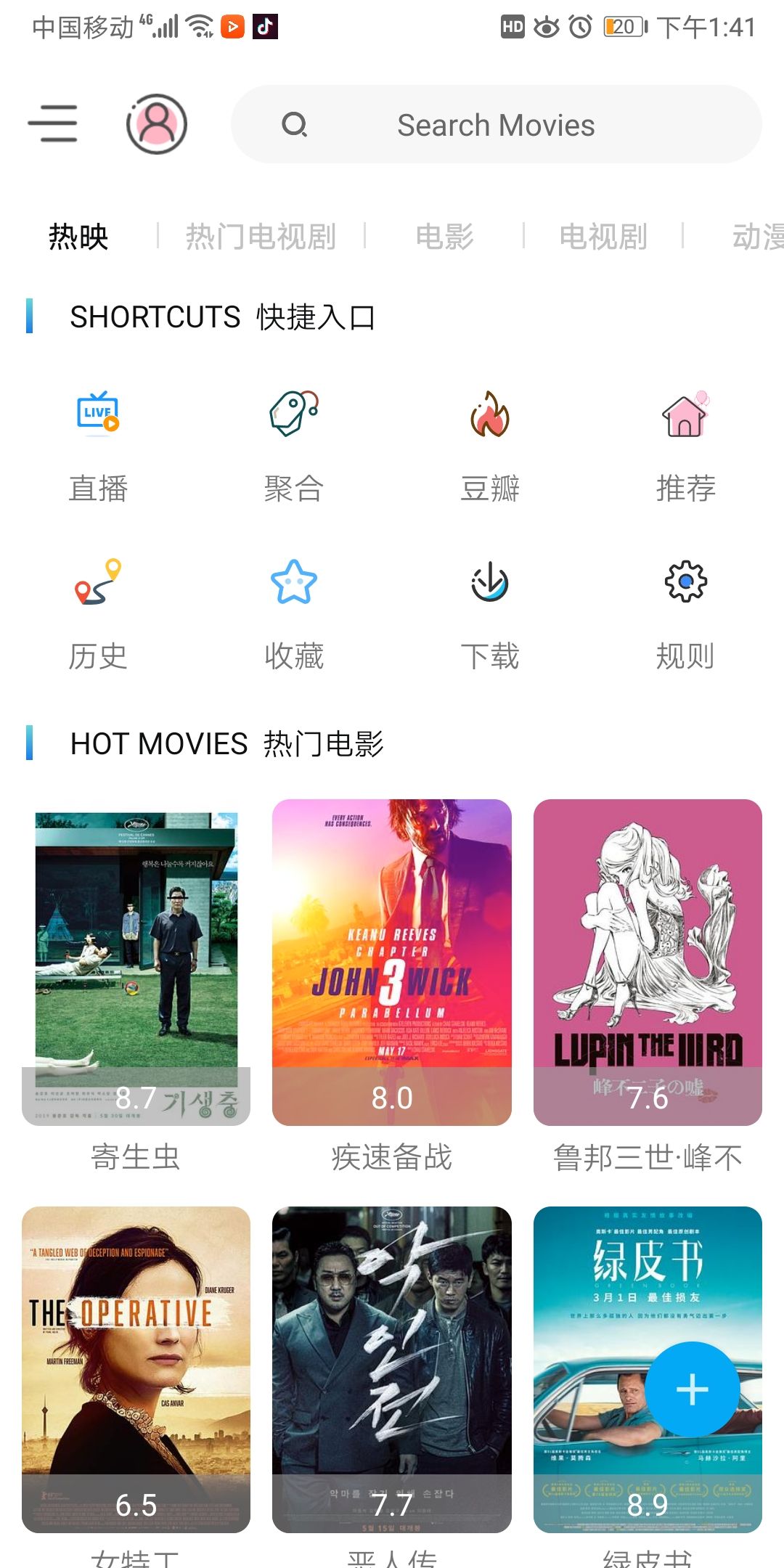Open the user profile avatar
The width and height of the screenshot is (784, 1568).
pos(157,124)
